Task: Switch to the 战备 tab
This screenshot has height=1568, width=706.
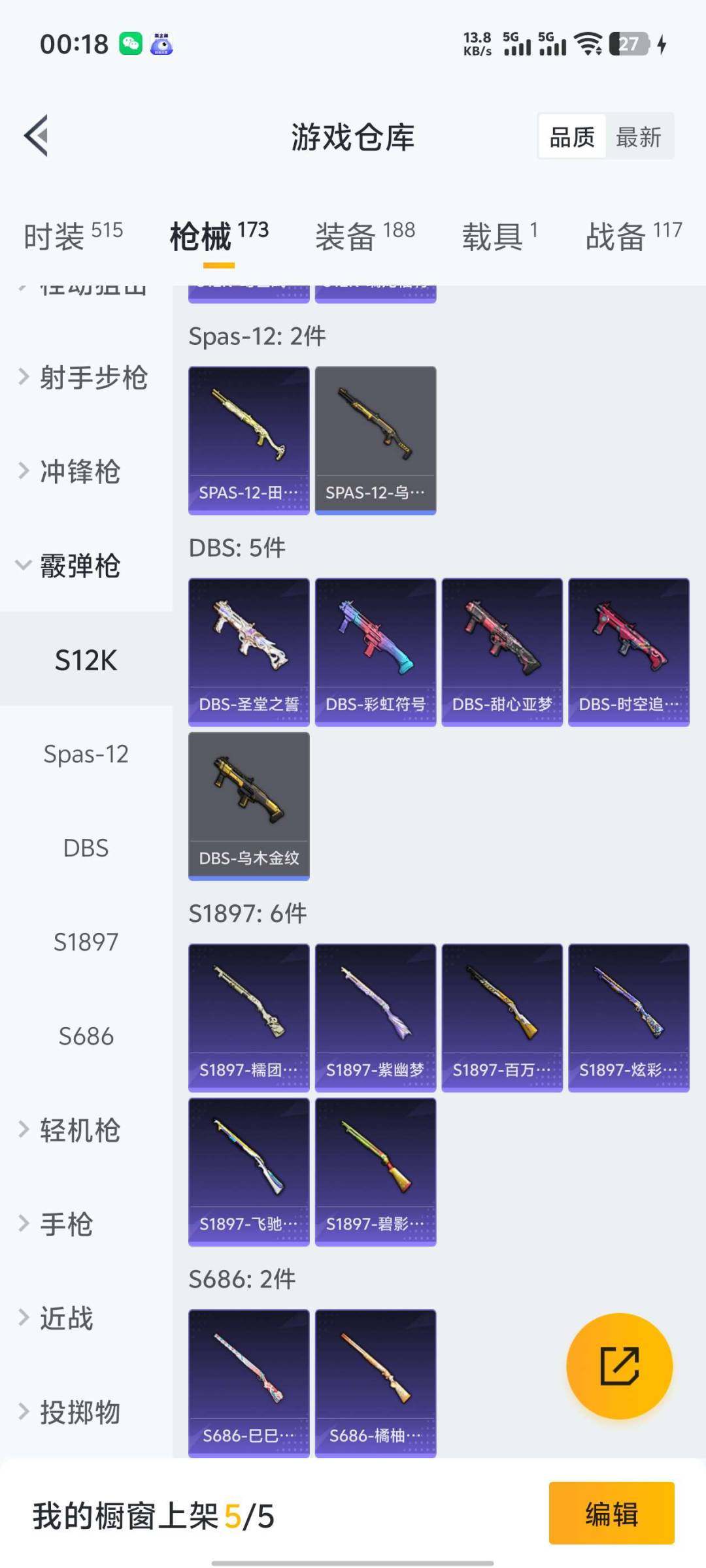Action: [633, 235]
